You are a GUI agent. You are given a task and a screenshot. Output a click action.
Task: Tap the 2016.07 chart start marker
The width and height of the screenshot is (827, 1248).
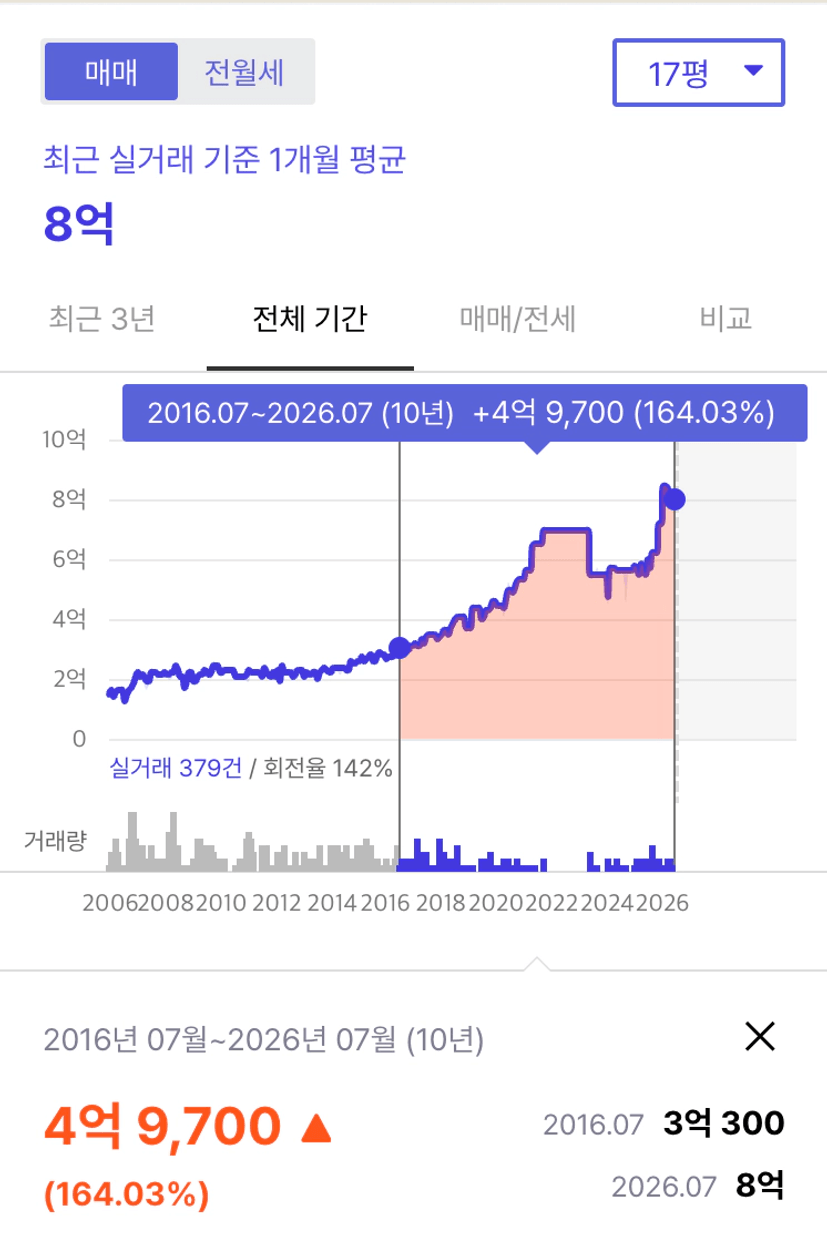coord(399,648)
